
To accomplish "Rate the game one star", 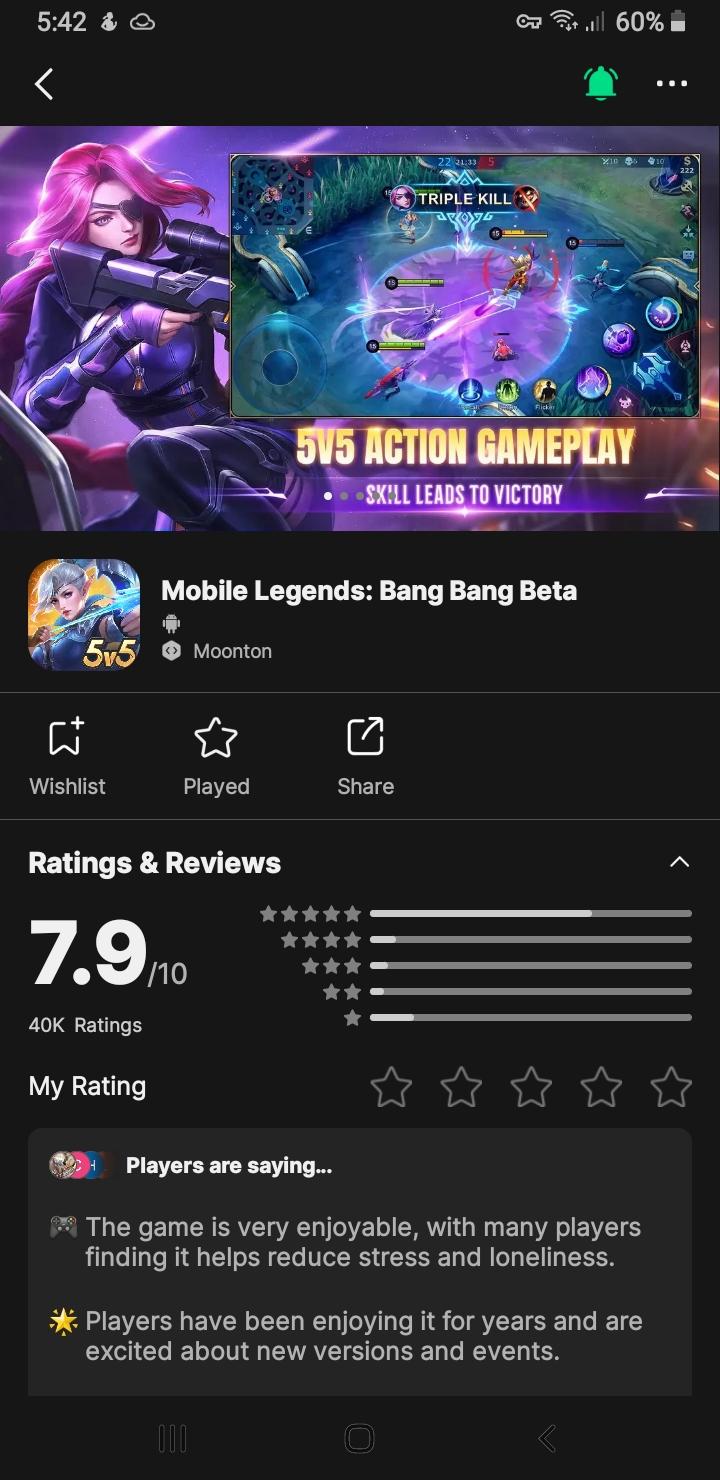I will pyautogui.click(x=391, y=1087).
